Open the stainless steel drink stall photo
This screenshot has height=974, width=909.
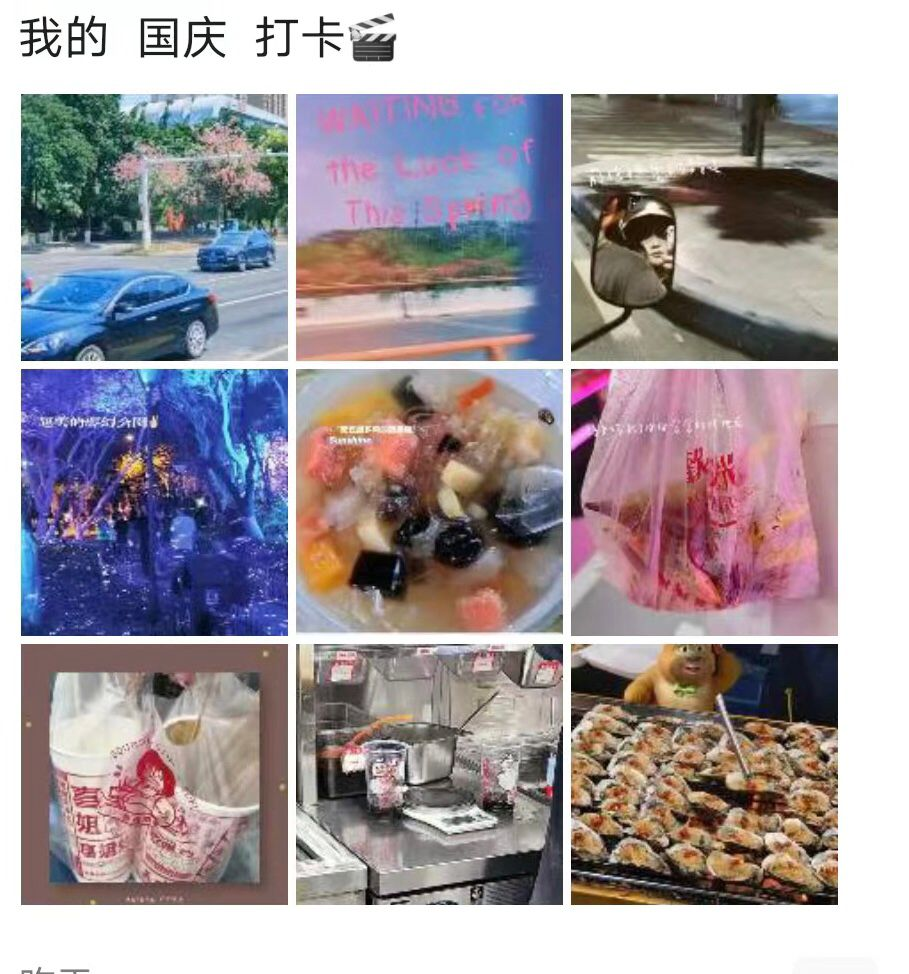429,774
